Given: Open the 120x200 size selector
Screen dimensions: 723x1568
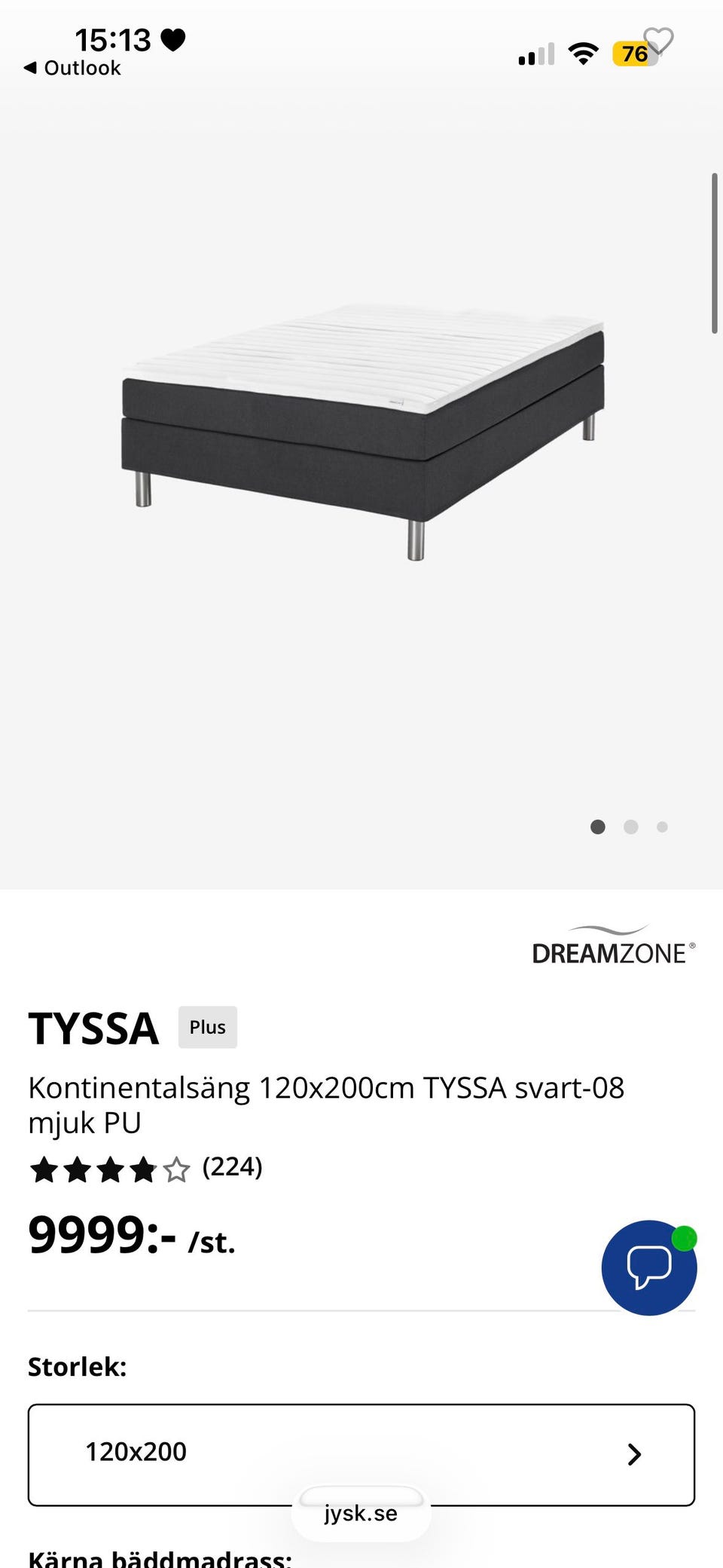Looking at the screenshot, I should point(361,1454).
